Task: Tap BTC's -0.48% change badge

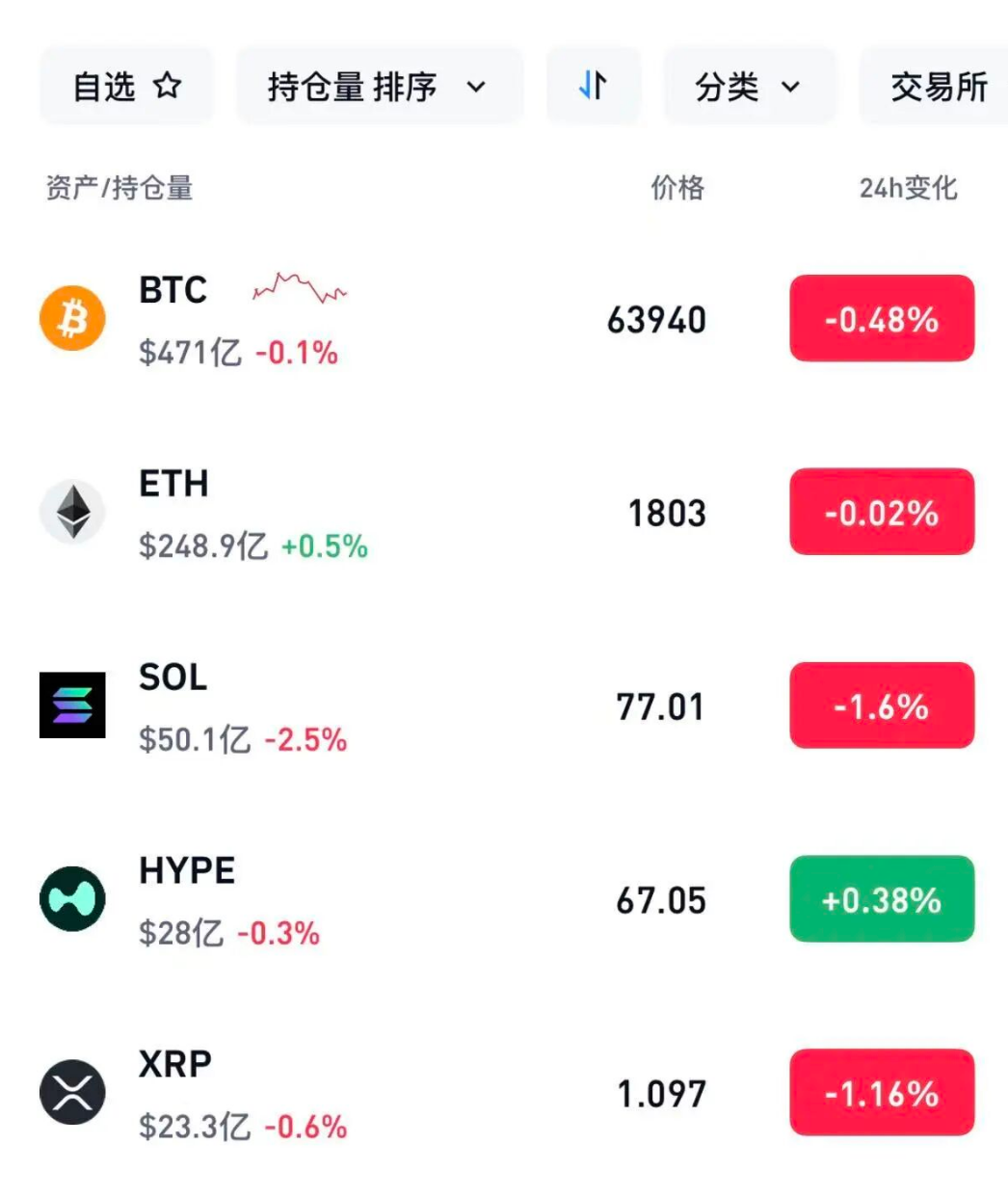Action: click(x=882, y=319)
